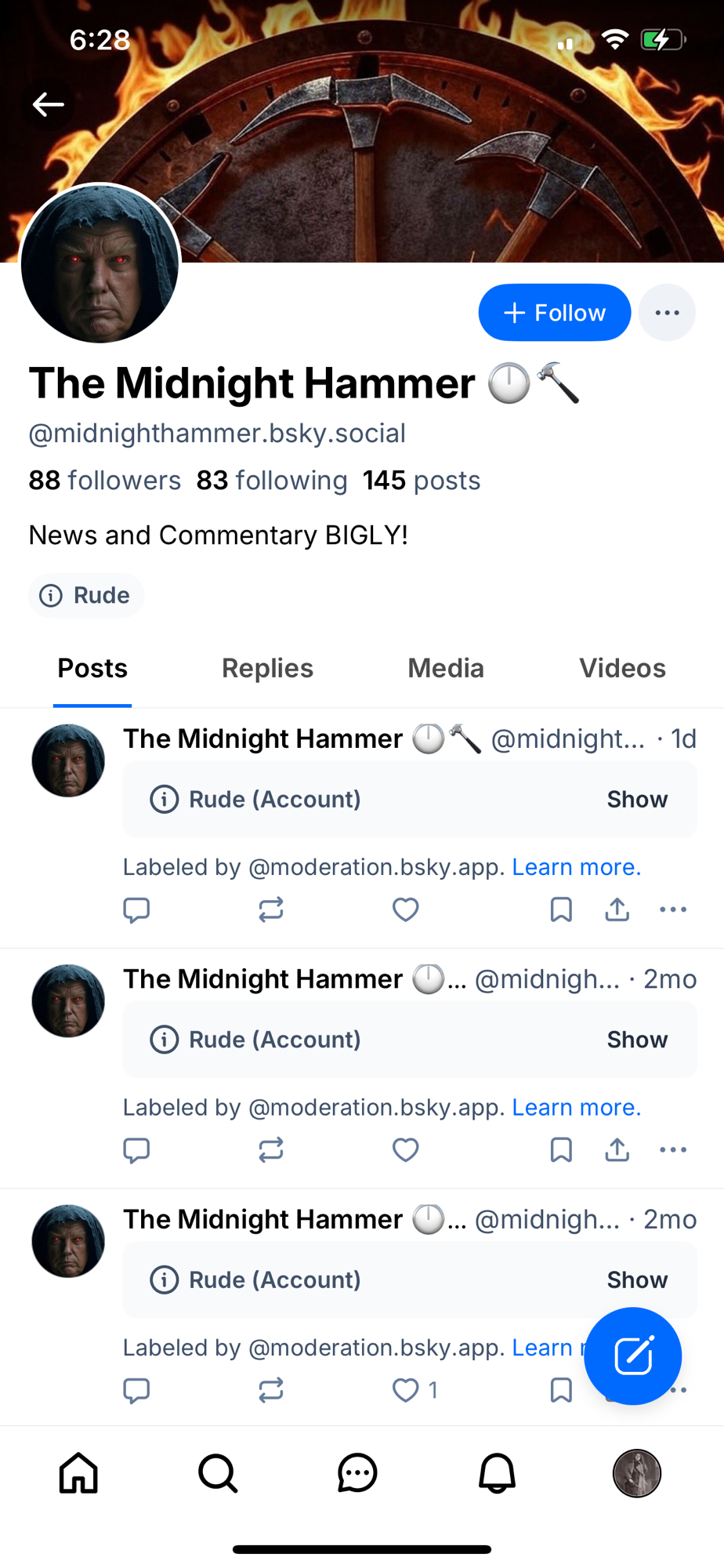Image resolution: width=724 pixels, height=1568 pixels.
Task: Follow The Midnight Hammer account
Action: tap(554, 313)
